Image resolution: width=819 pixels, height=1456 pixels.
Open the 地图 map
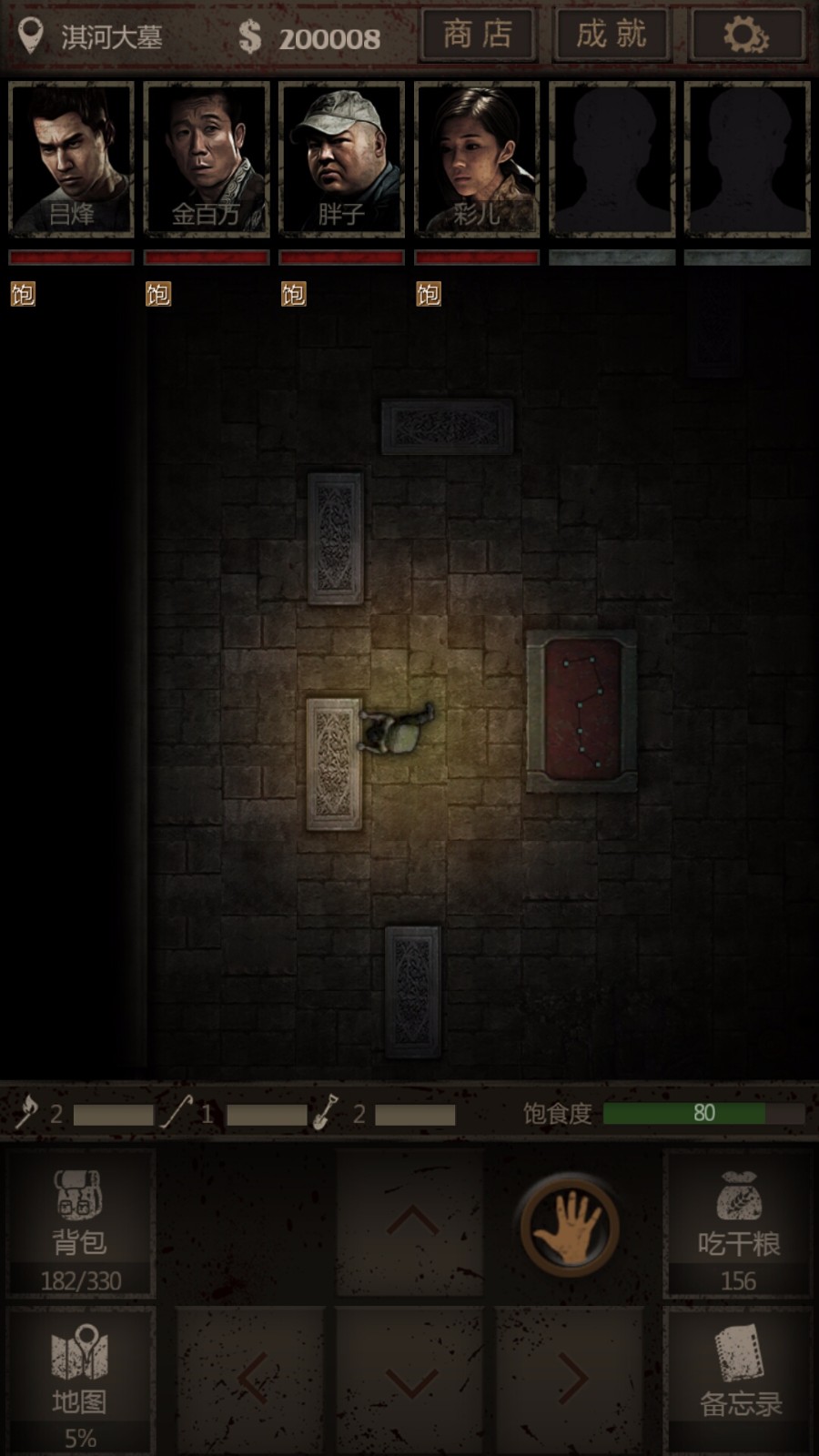[x=80, y=1379]
